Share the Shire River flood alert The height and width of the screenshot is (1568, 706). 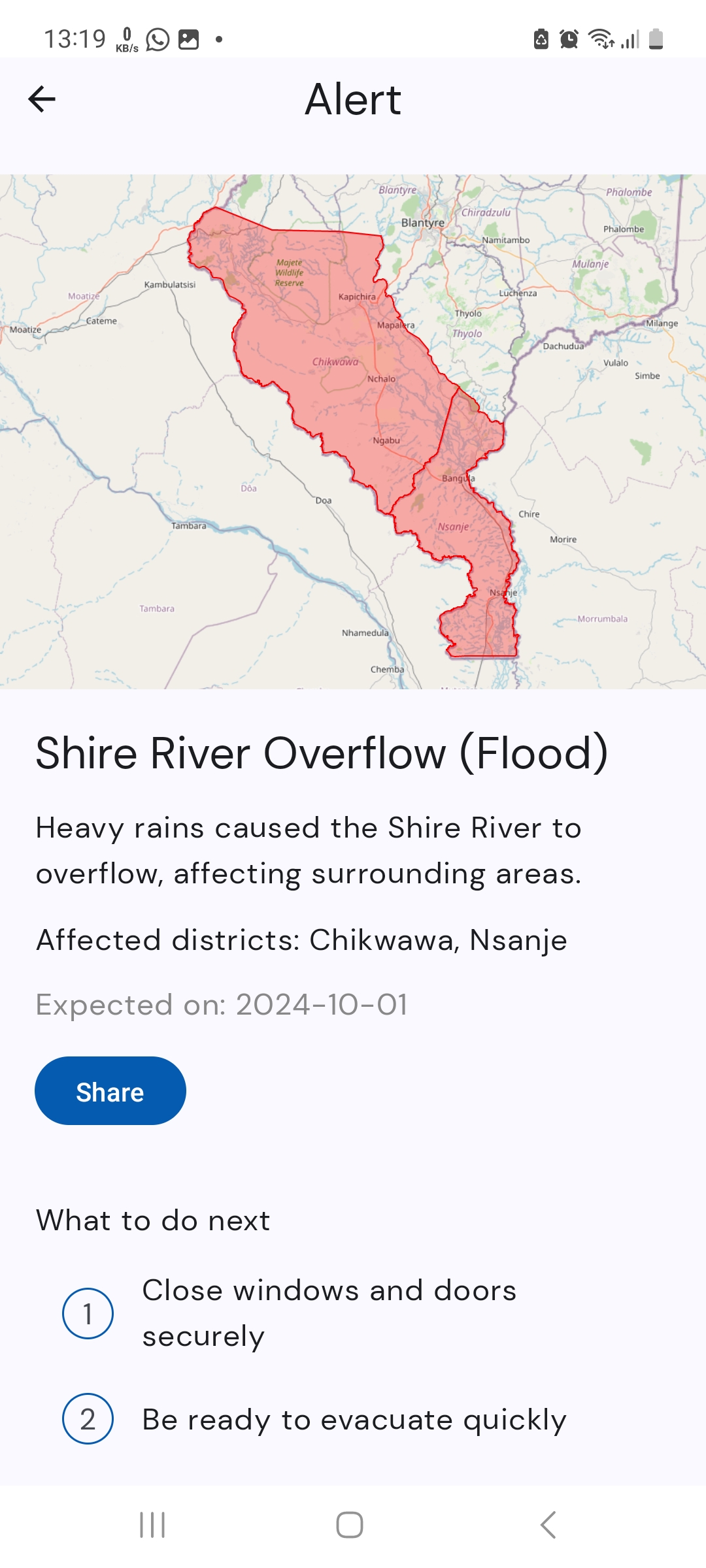(110, 1091)
